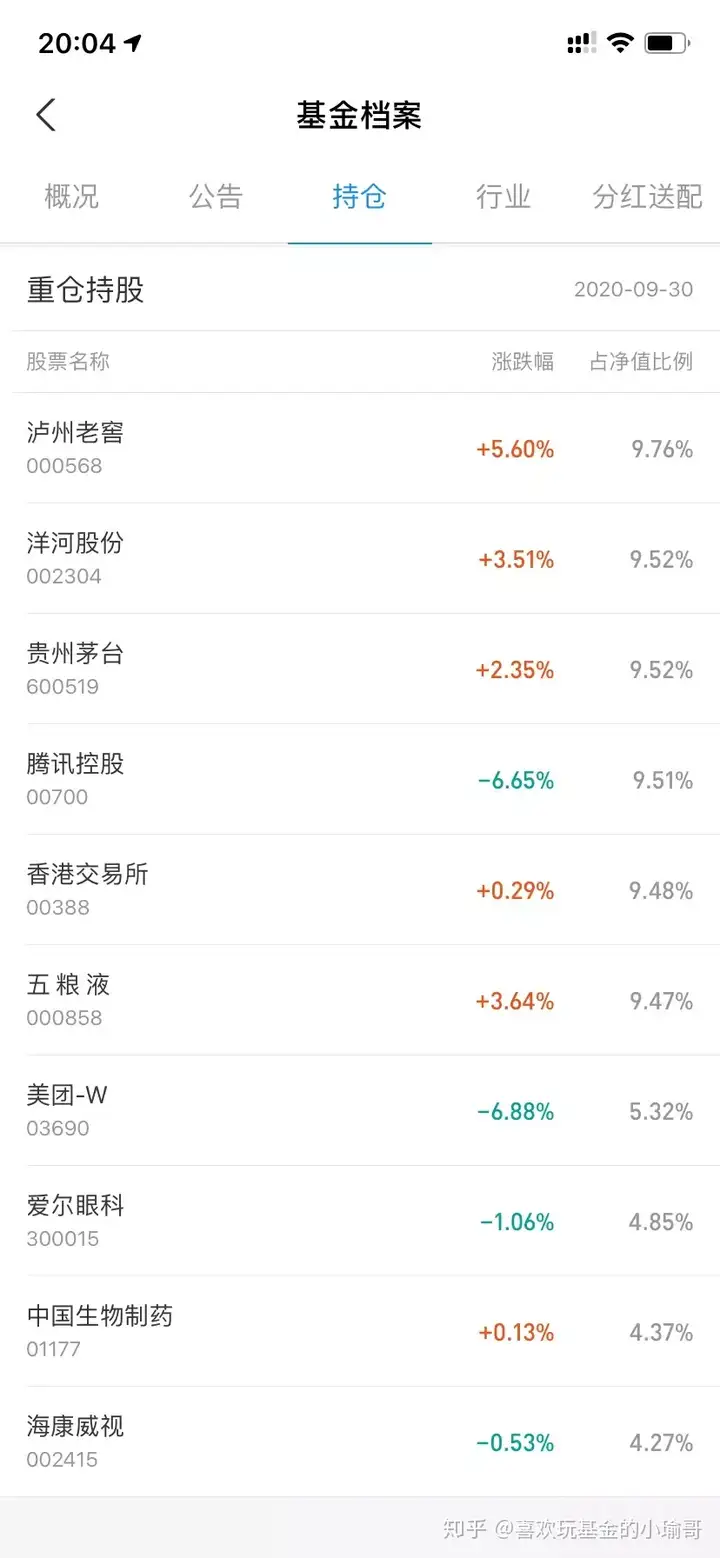Select the 持仓 tab
Screen dimensions: 720x1558
360,196
